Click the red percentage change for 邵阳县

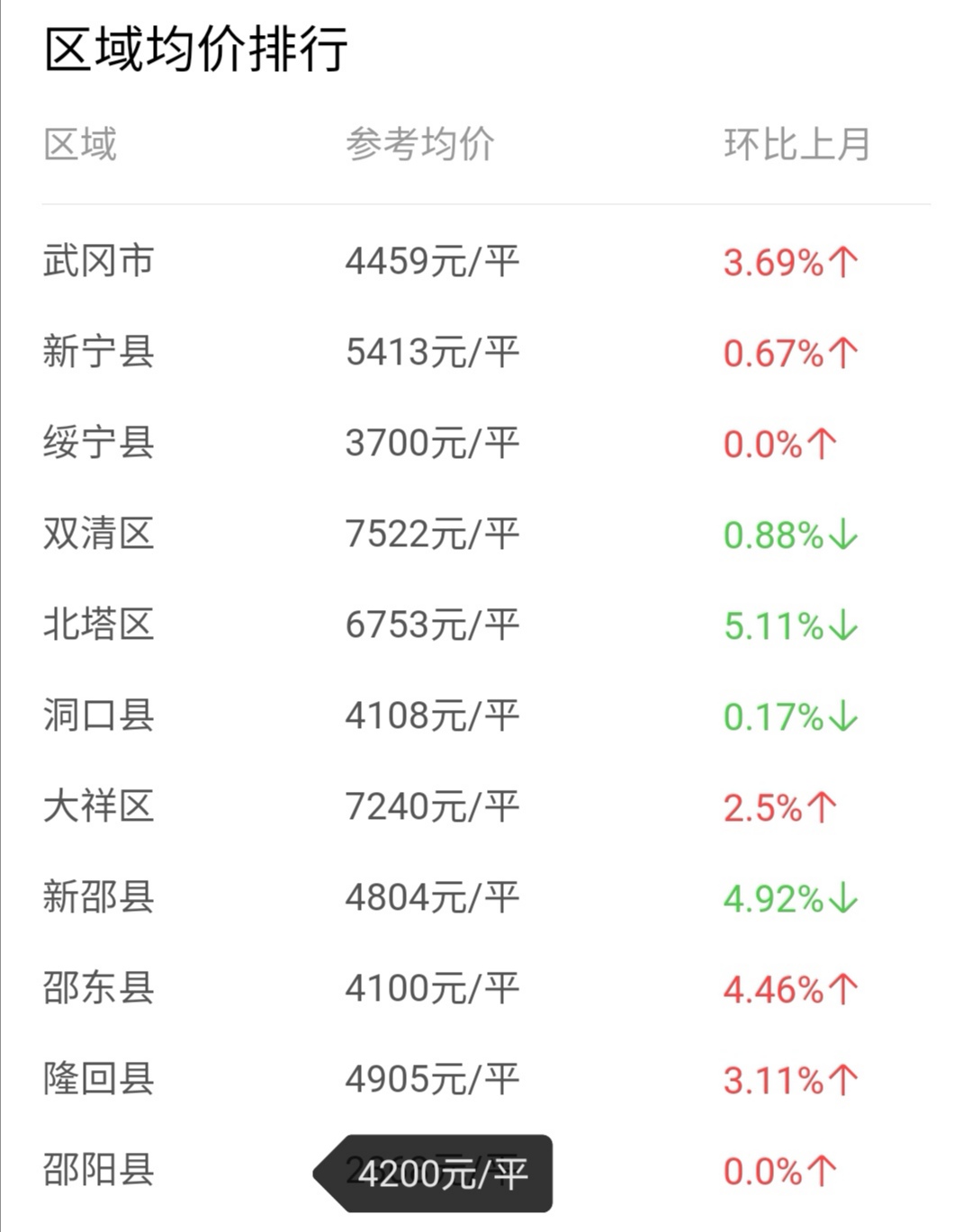[778, 1172]
